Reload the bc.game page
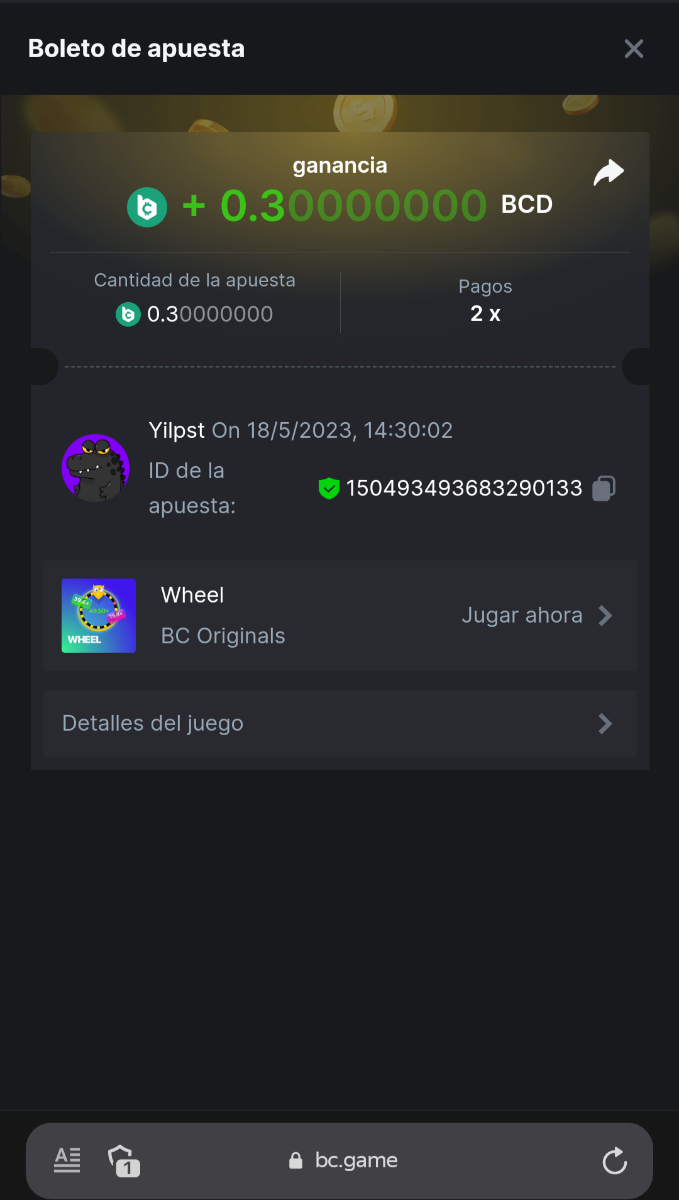Viewport: 679px width, 1200px height. [x=614, y=1160]
